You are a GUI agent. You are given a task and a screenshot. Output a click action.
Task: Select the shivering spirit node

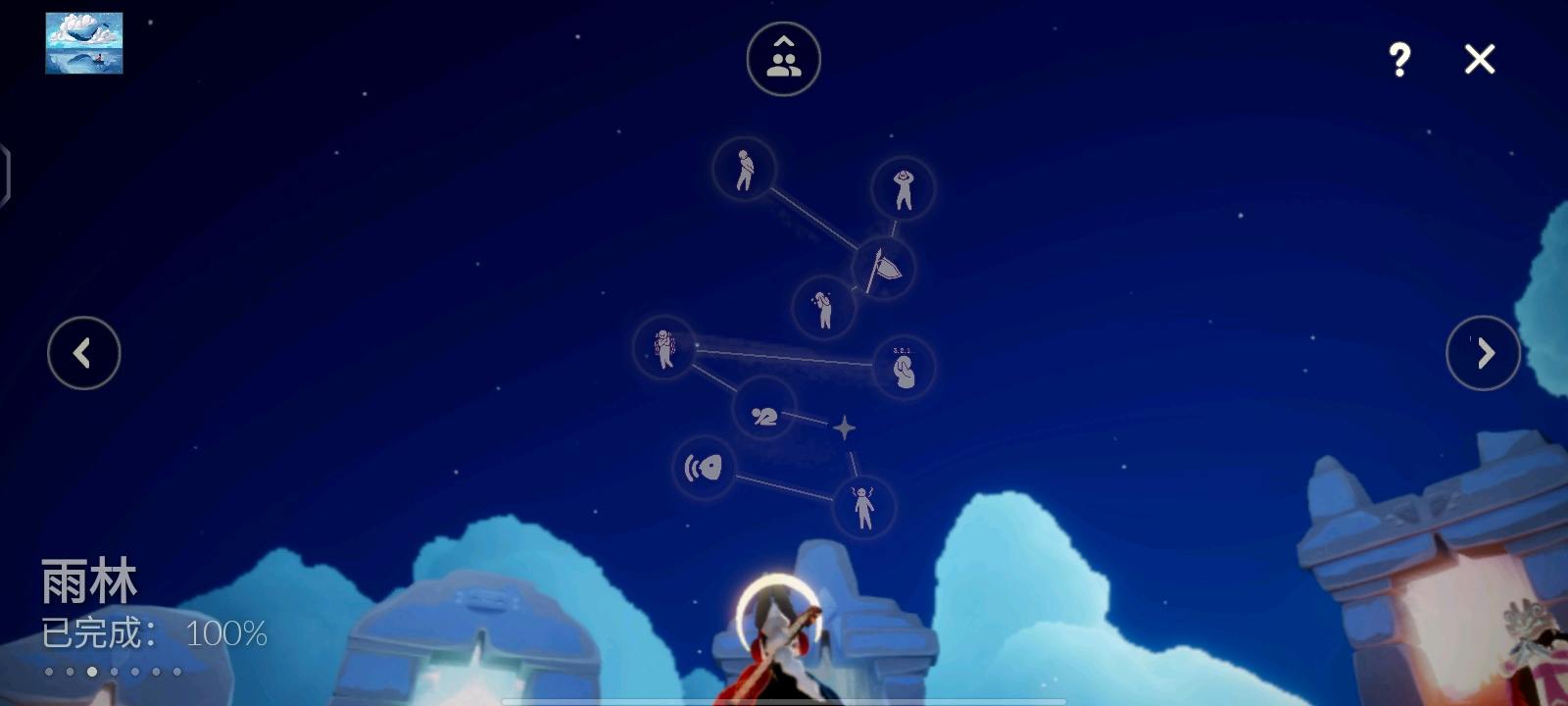[x=664, y=347]
